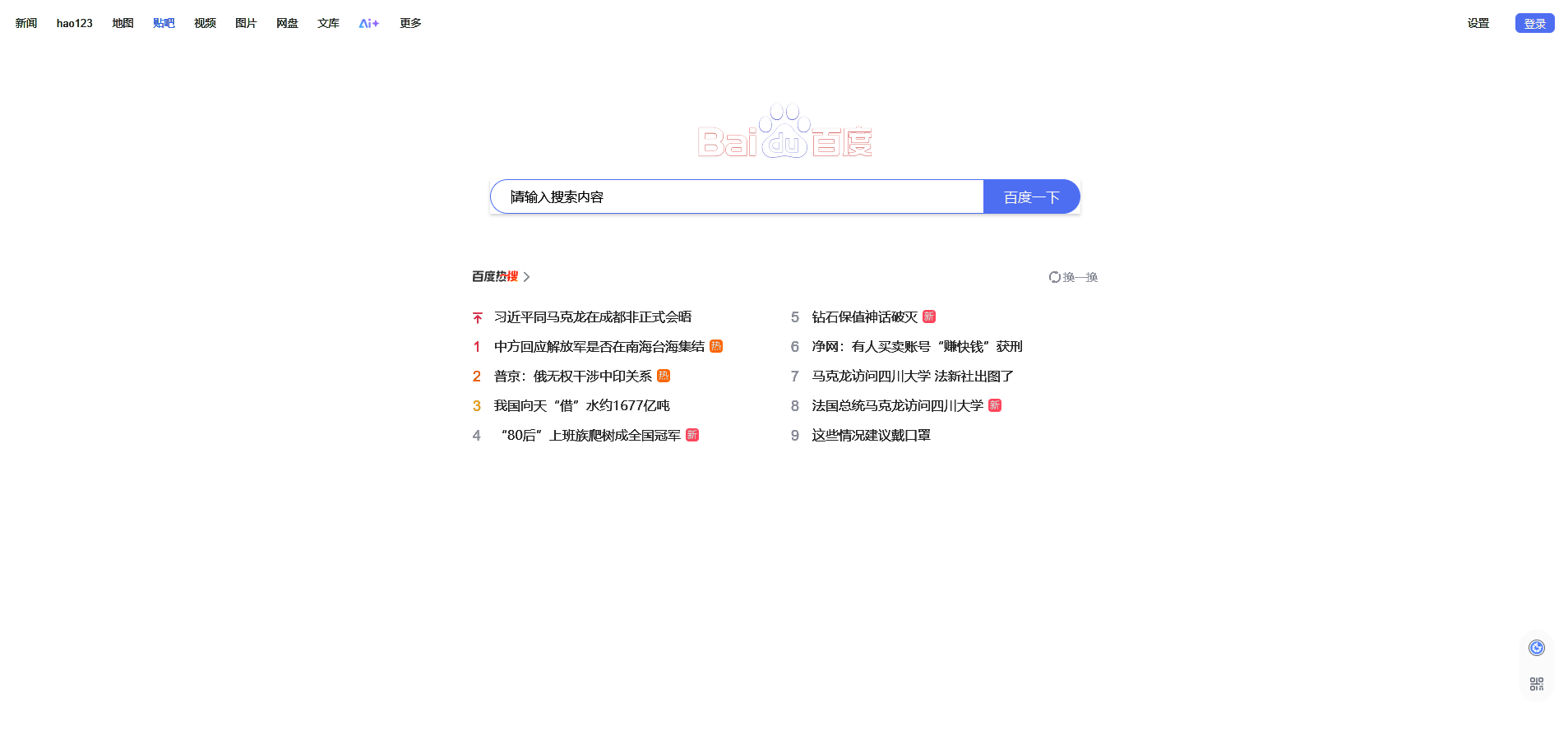Open 图片 images
This screenshot has width=1568, height=744.
pos(246,23)
